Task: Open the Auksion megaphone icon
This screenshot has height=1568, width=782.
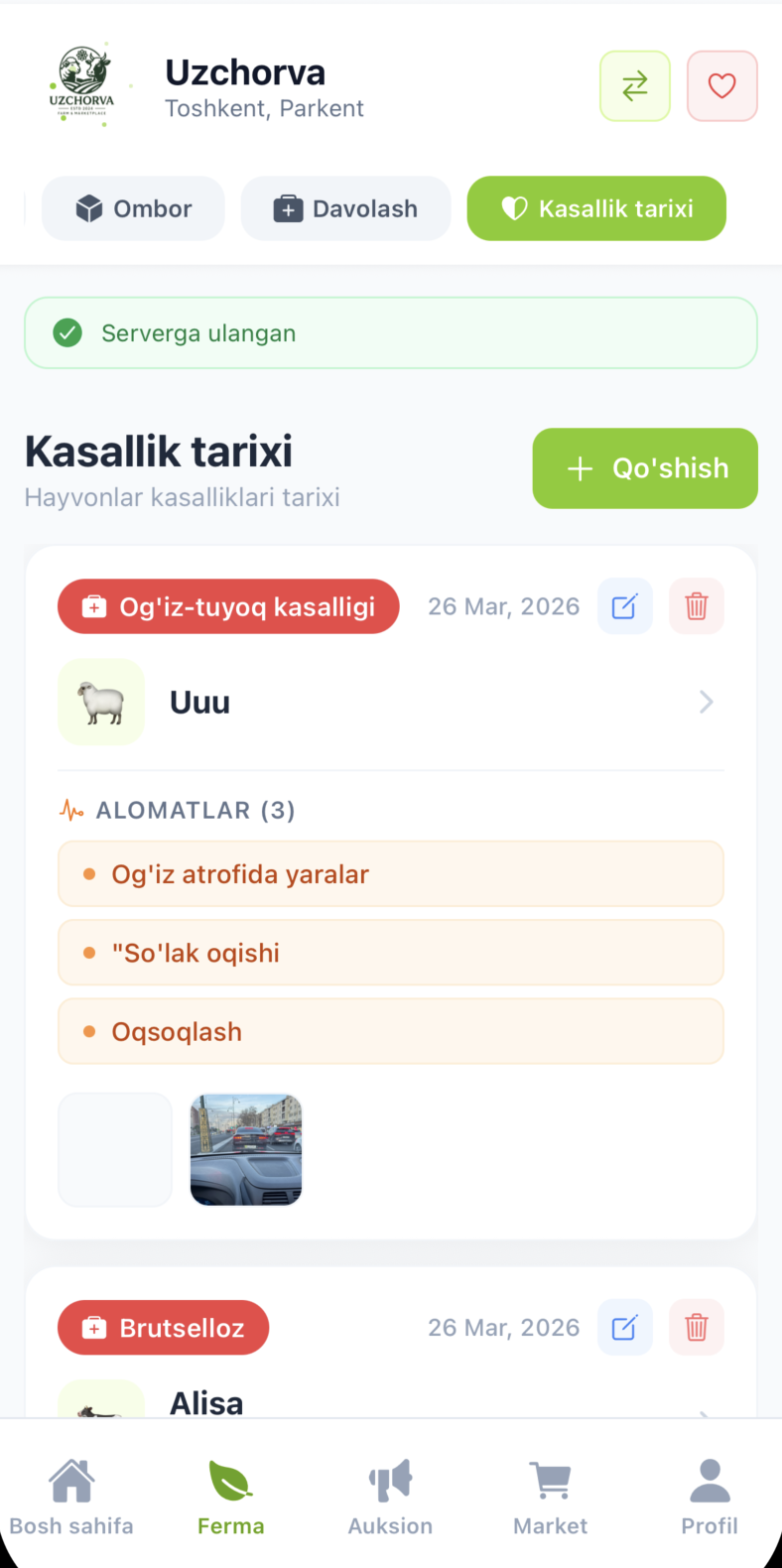Action: [389, 1480]
